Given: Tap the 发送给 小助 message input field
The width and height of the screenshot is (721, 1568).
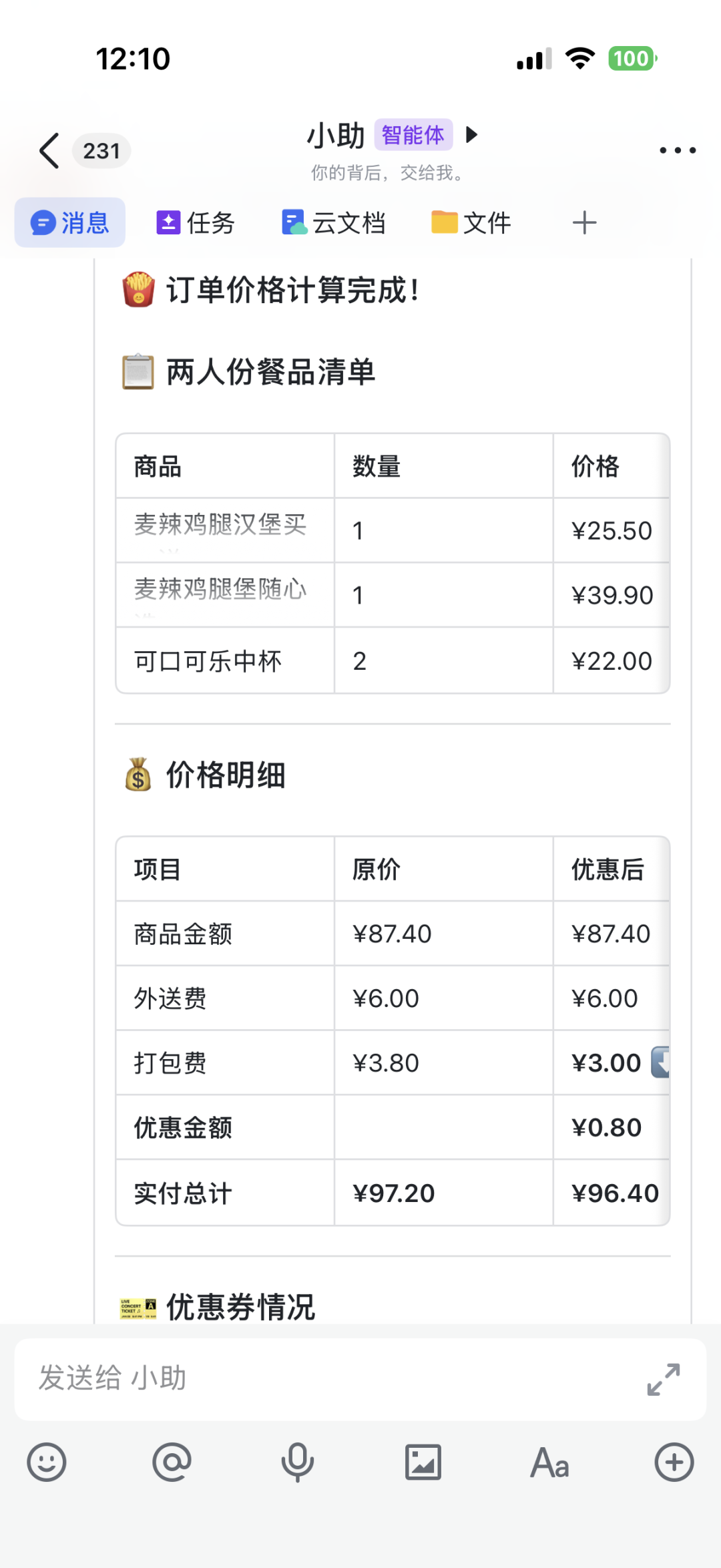Looking at the screenshot, I should tap(300, 1379).
